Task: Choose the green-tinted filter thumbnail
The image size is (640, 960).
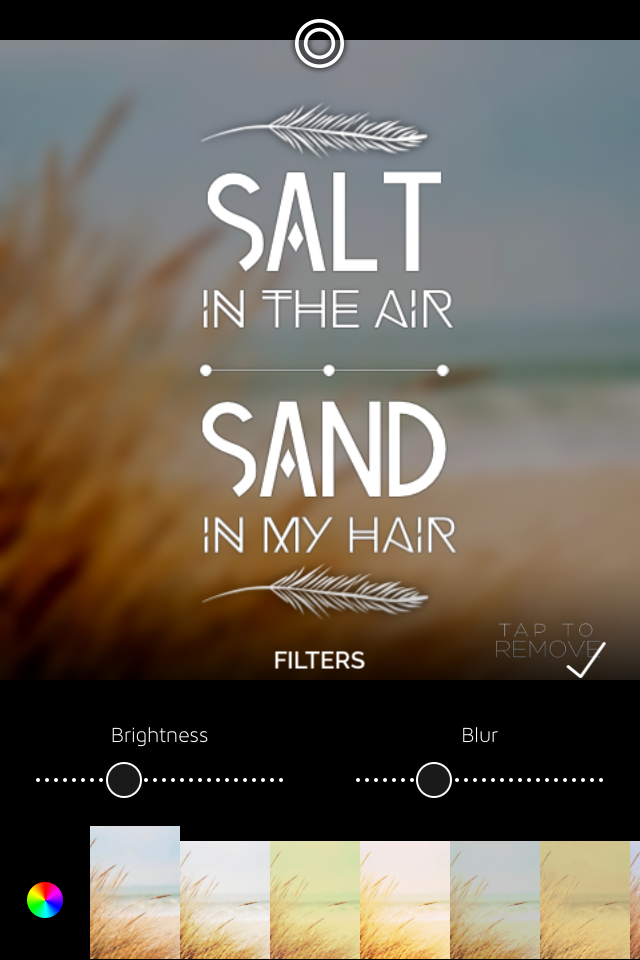Action: (x=315, y=900)
